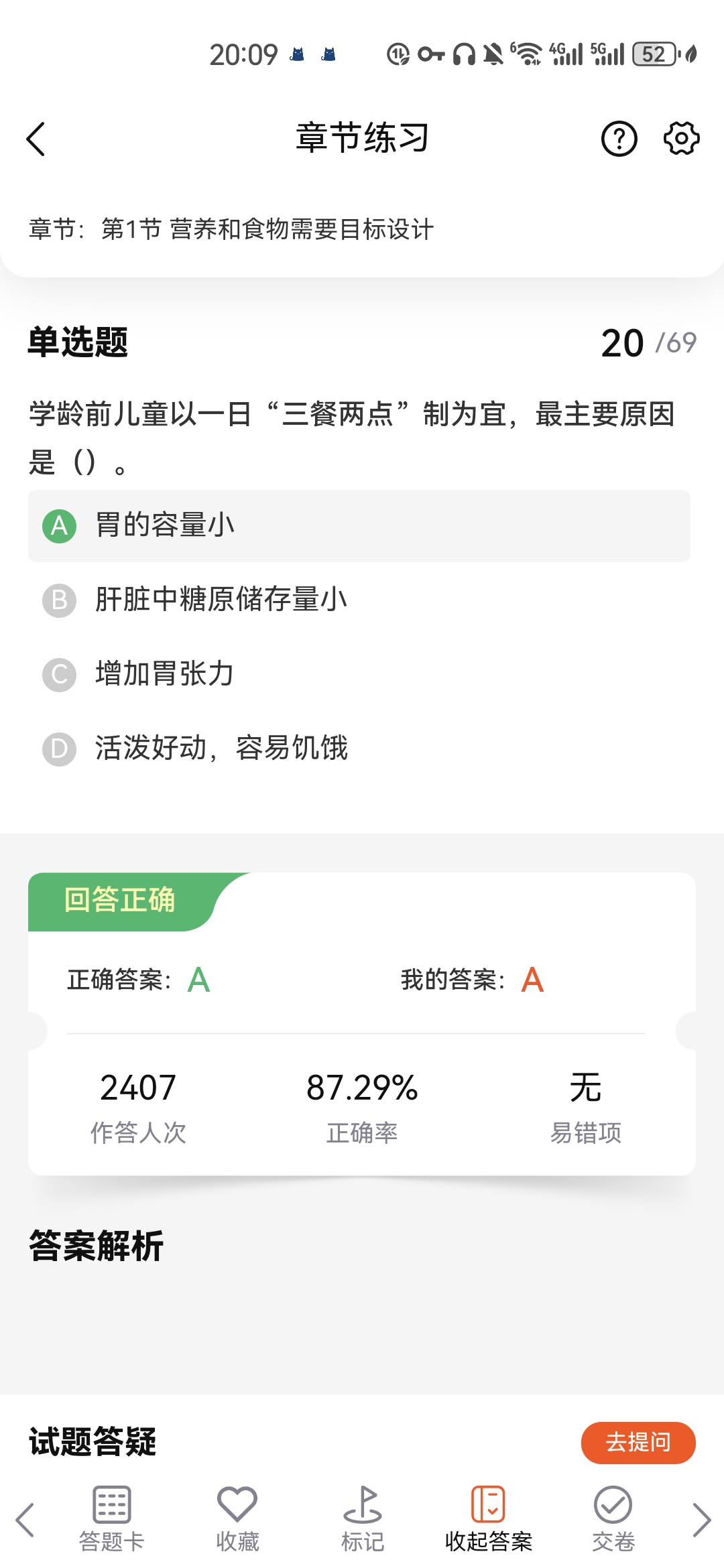The image size is (724, 1568).
Task: Add this question to 收藏
Action: [x=237, y=1519]
